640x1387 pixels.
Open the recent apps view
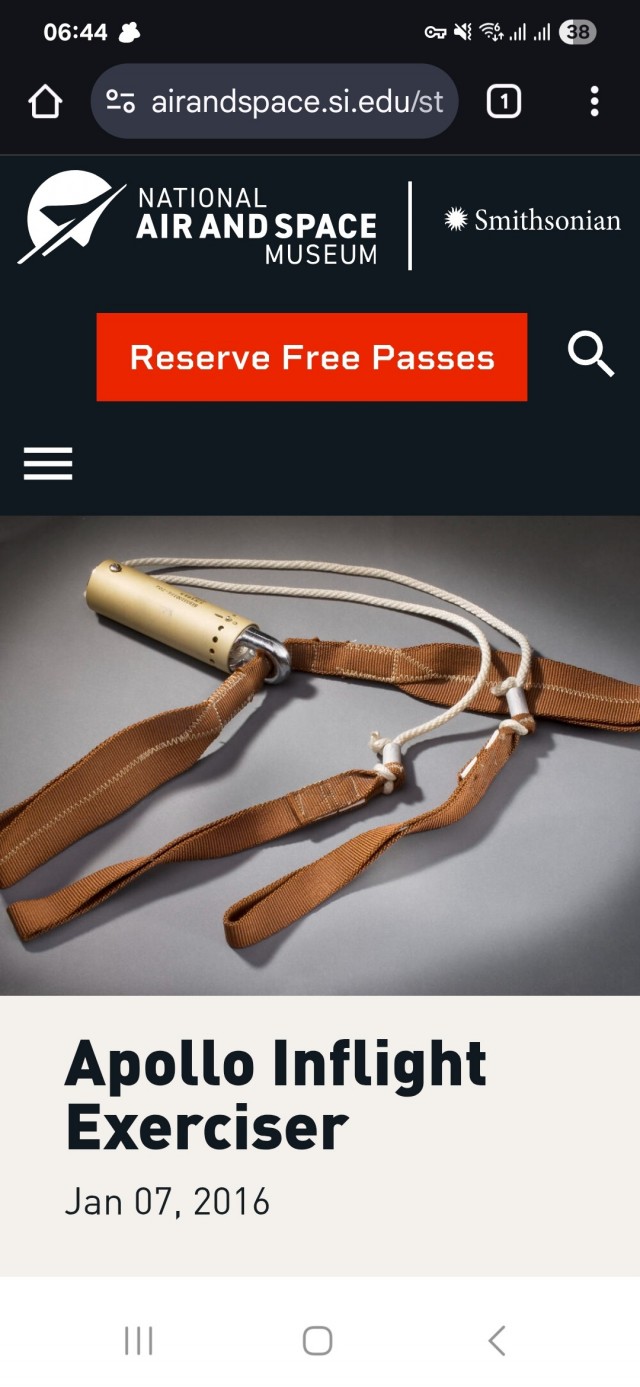[138, 1340]
